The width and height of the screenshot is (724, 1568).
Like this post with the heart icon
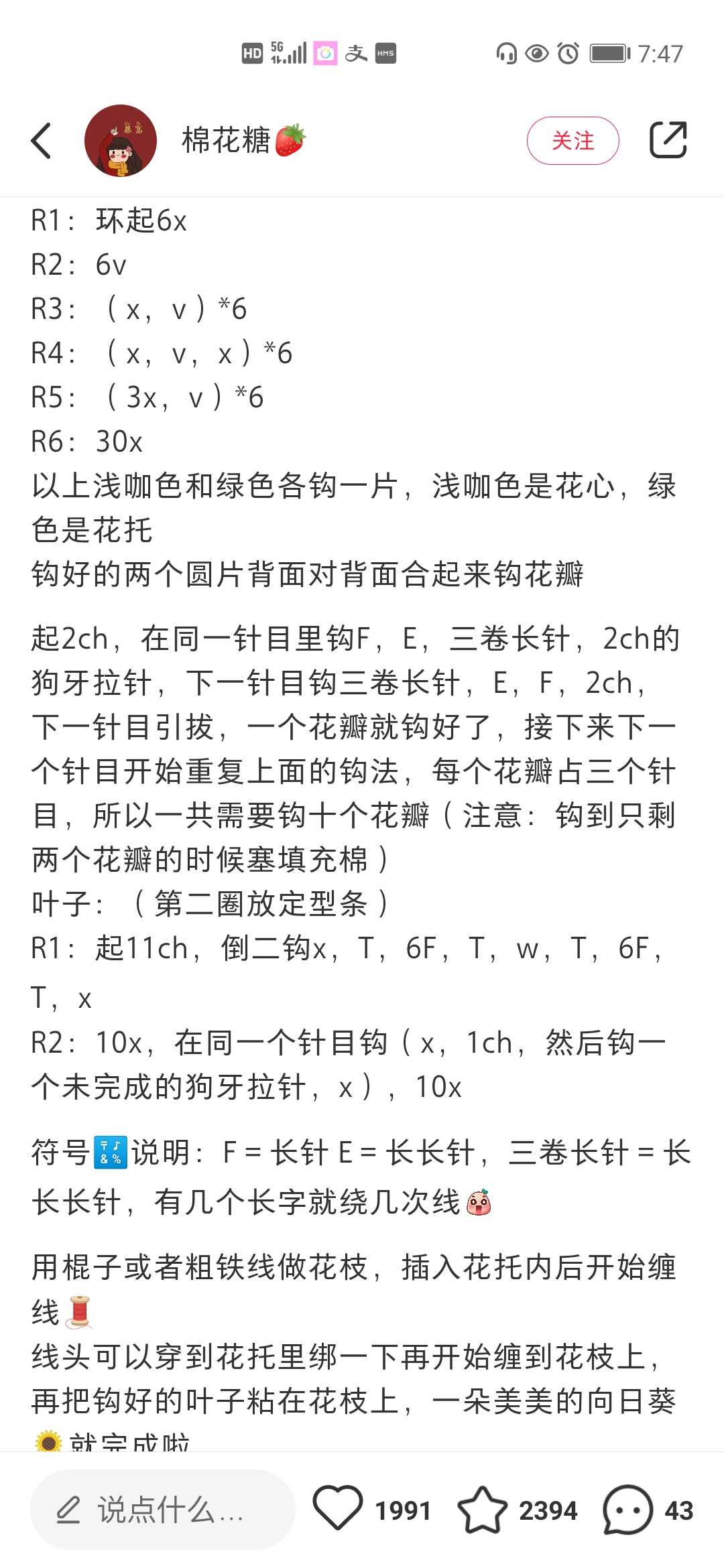338,1509
